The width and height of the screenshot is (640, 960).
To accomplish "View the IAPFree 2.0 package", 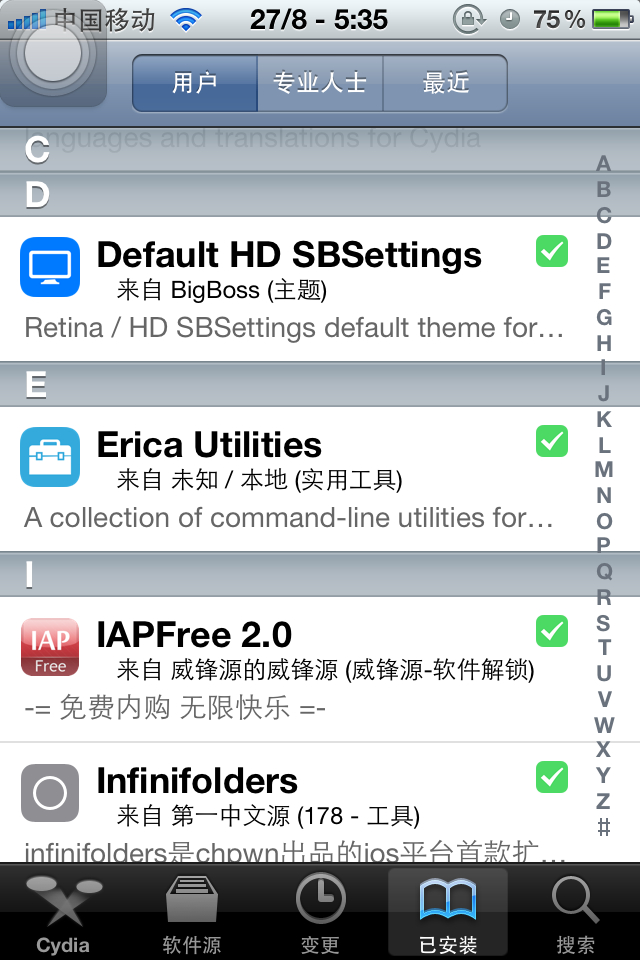I will tap(290, 668).
